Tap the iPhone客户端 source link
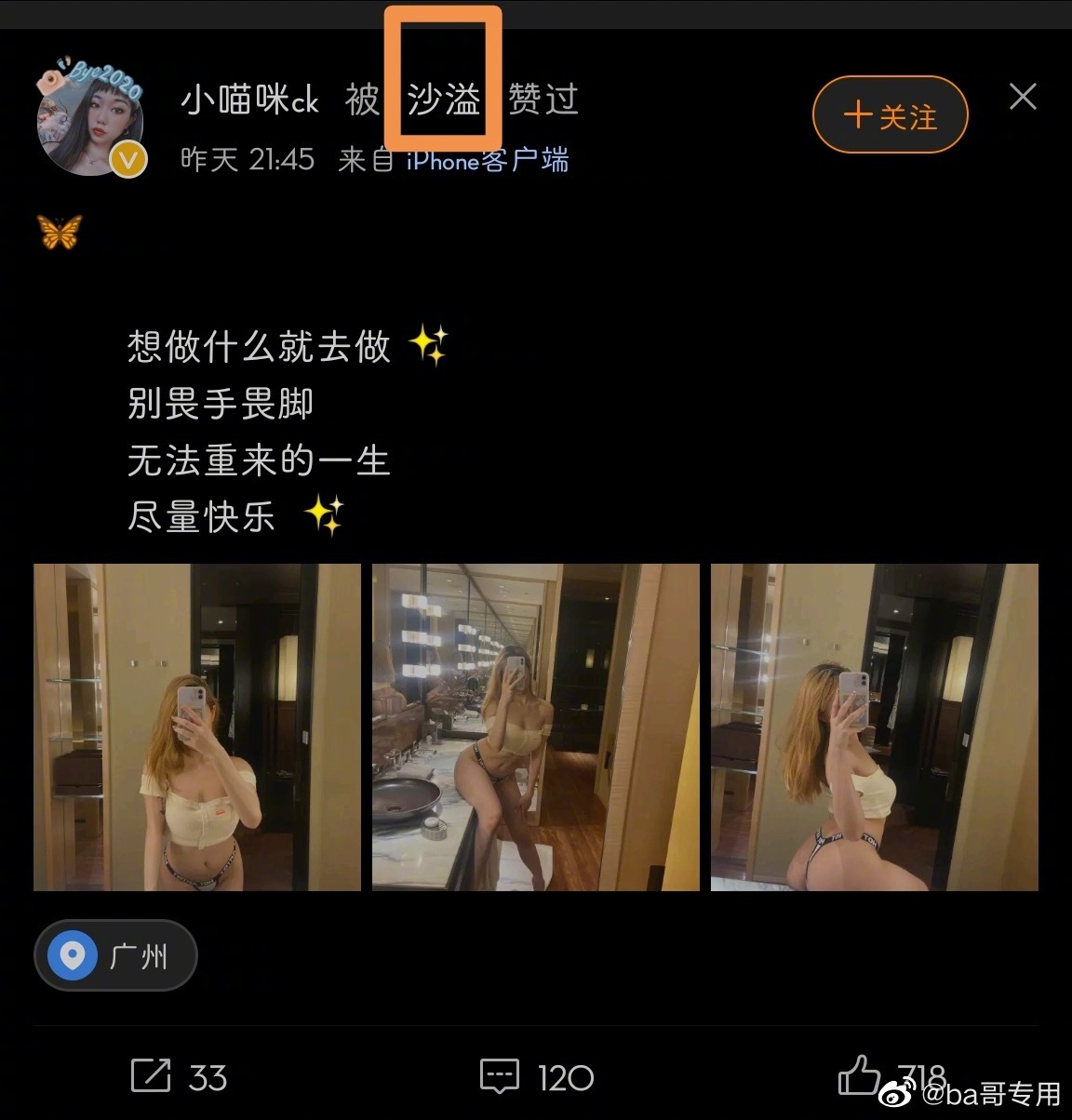Viewport: 1072px width, 1120px height. click(487, 160)
